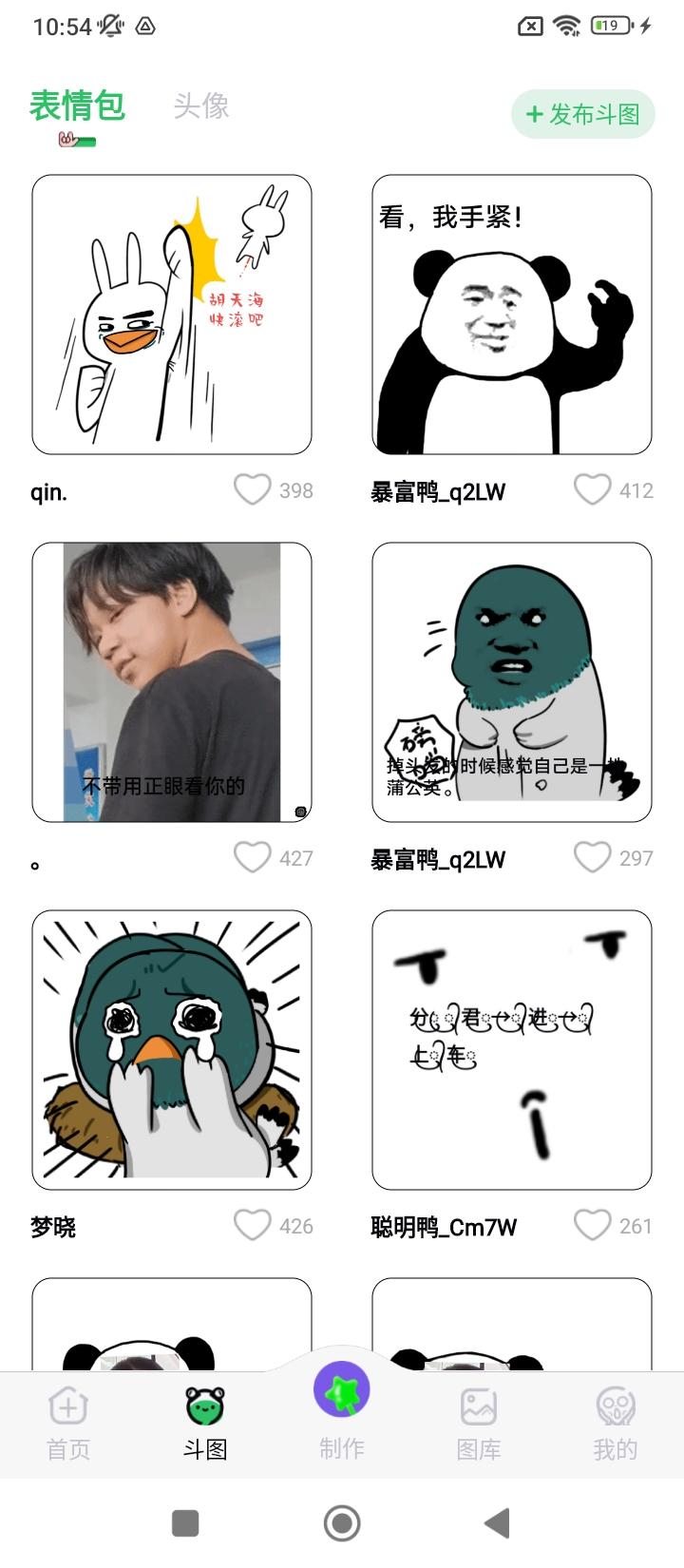Tap the like count 427
The height and width of the screenshot is (1568, 684).
pyautogui.click(x=295, y=858)
